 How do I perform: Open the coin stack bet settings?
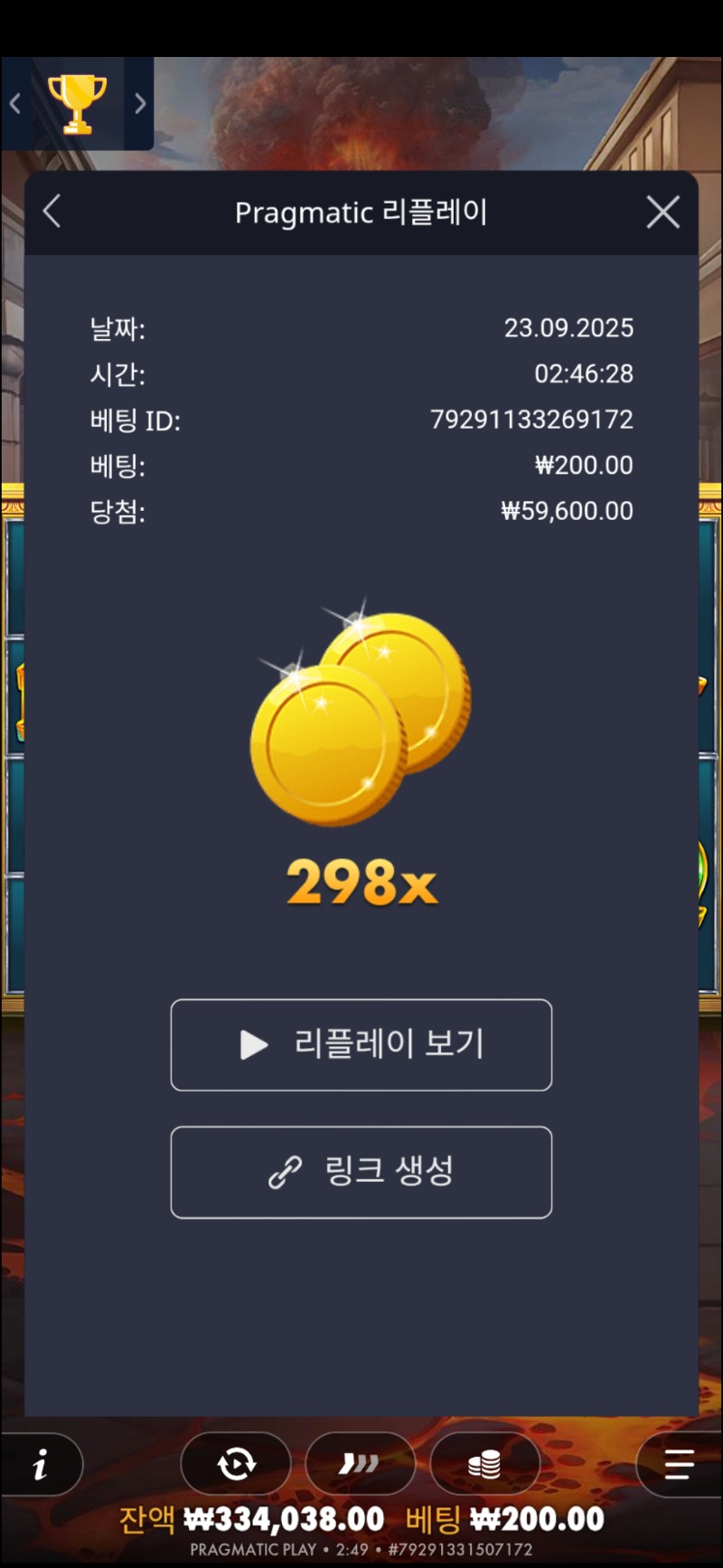(x=484, y=1465)
